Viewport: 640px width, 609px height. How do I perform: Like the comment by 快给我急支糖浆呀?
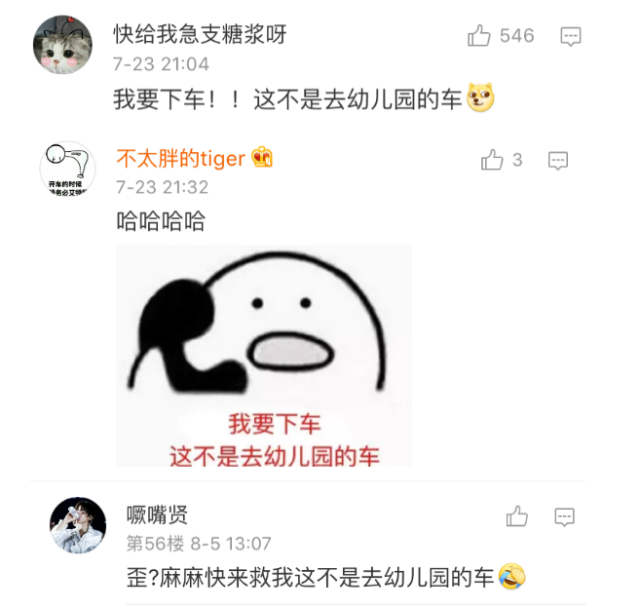tap(480, 37)
